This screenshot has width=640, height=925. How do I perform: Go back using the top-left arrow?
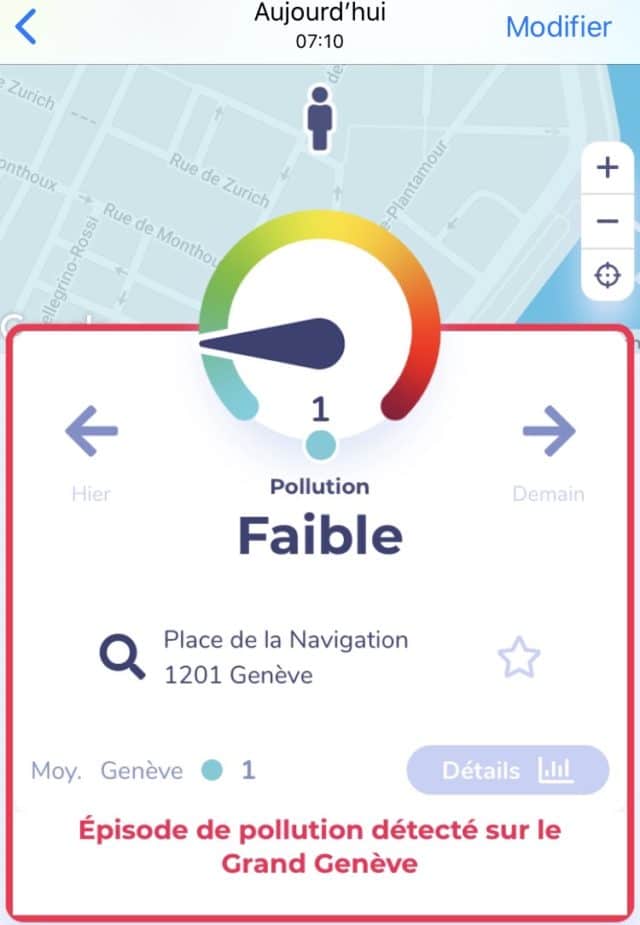pyautogui.click(x=27, y=27)
